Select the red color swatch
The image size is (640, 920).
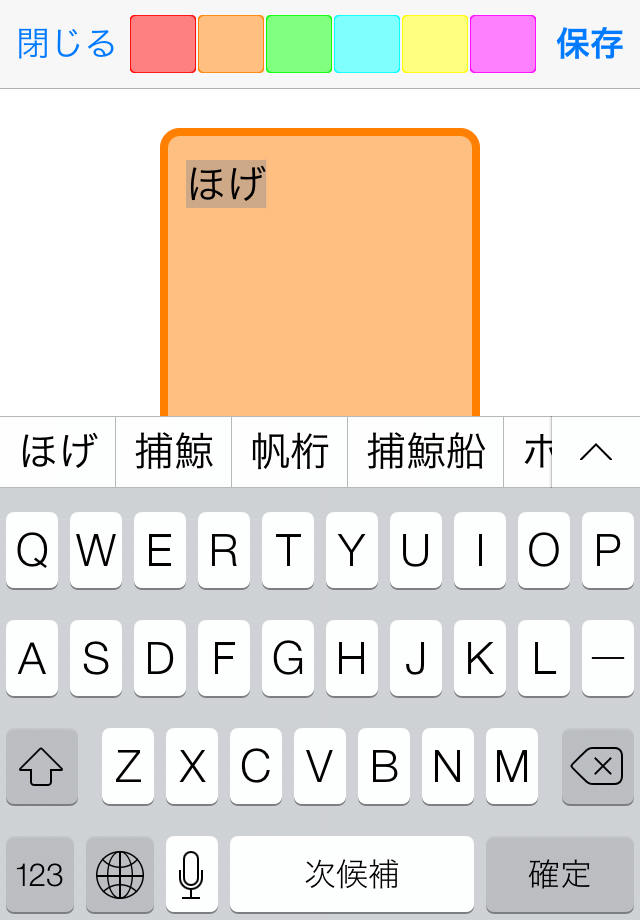(x=163, y=44)
